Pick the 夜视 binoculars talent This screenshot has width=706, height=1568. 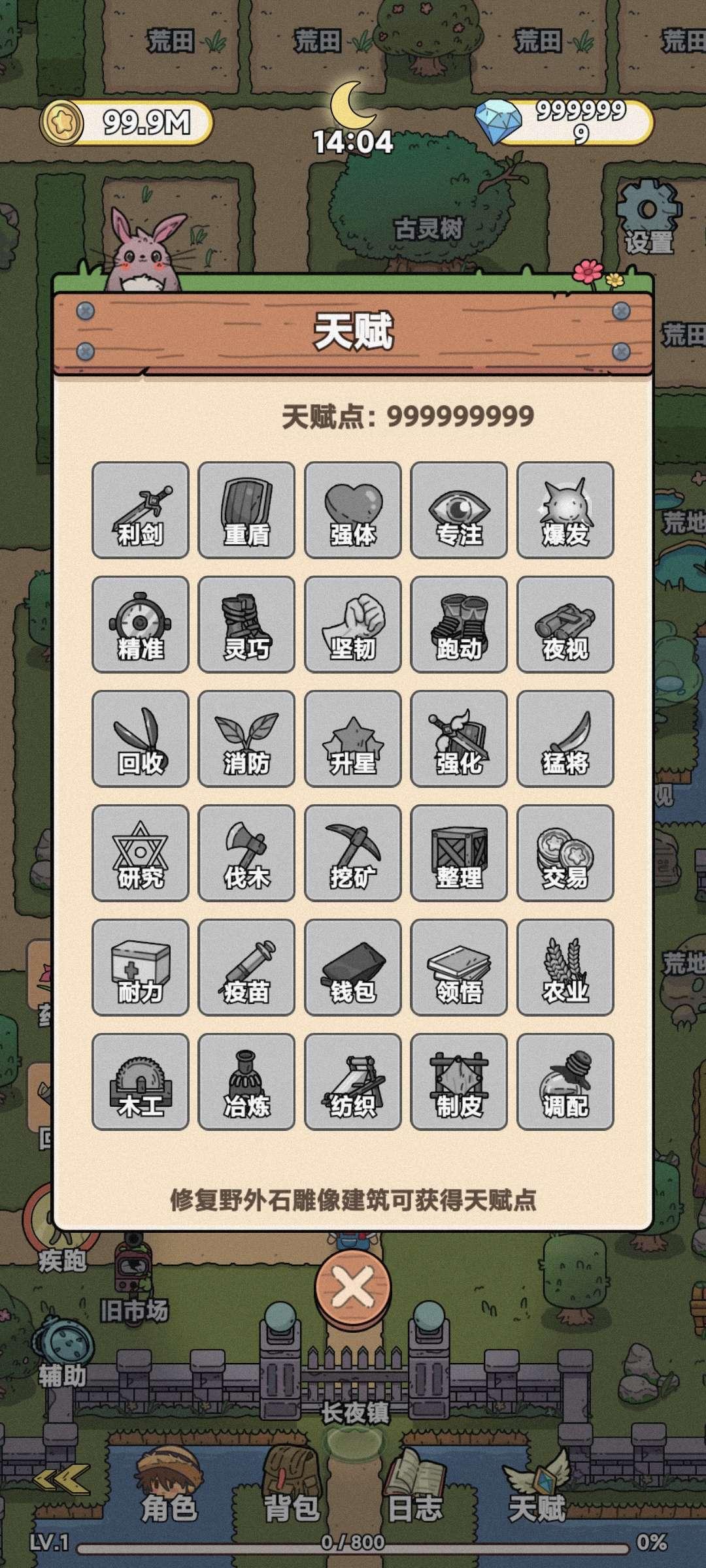pyautogui.click(x=565, y=625)
